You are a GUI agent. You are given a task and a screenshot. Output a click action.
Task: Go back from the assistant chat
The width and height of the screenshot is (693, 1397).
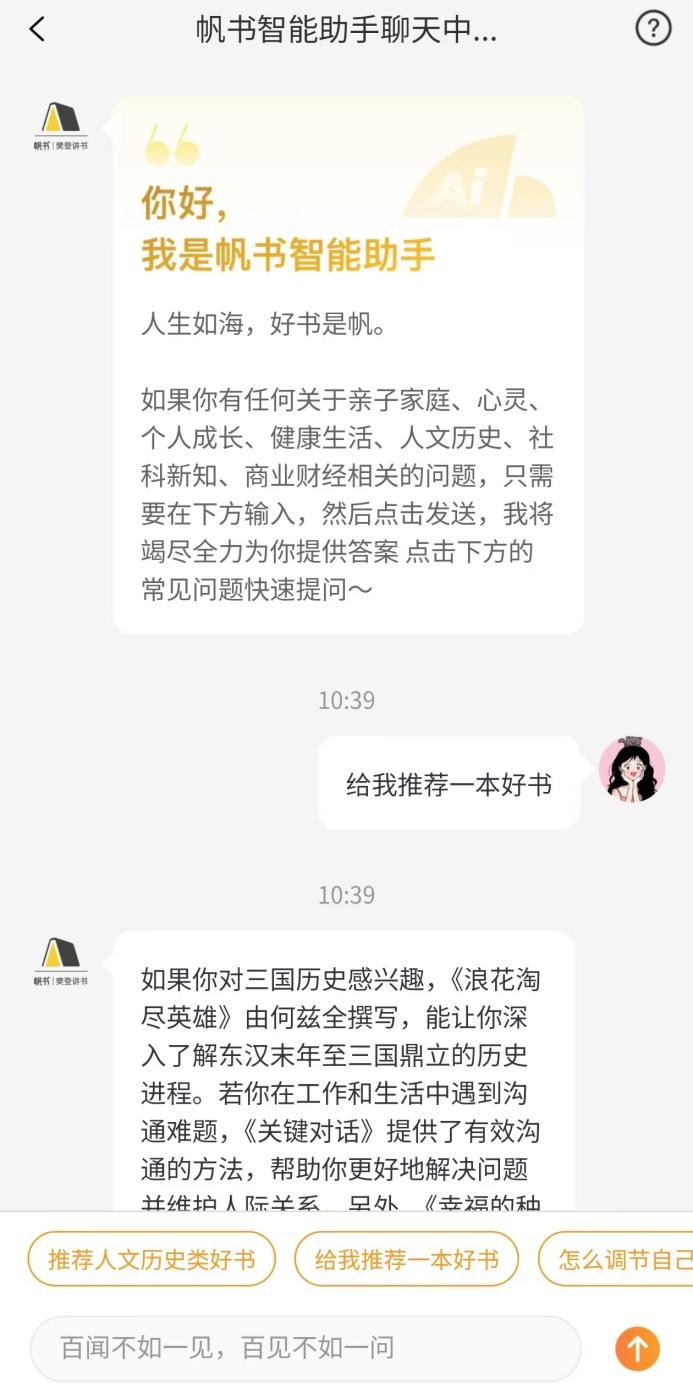point(37,30)
